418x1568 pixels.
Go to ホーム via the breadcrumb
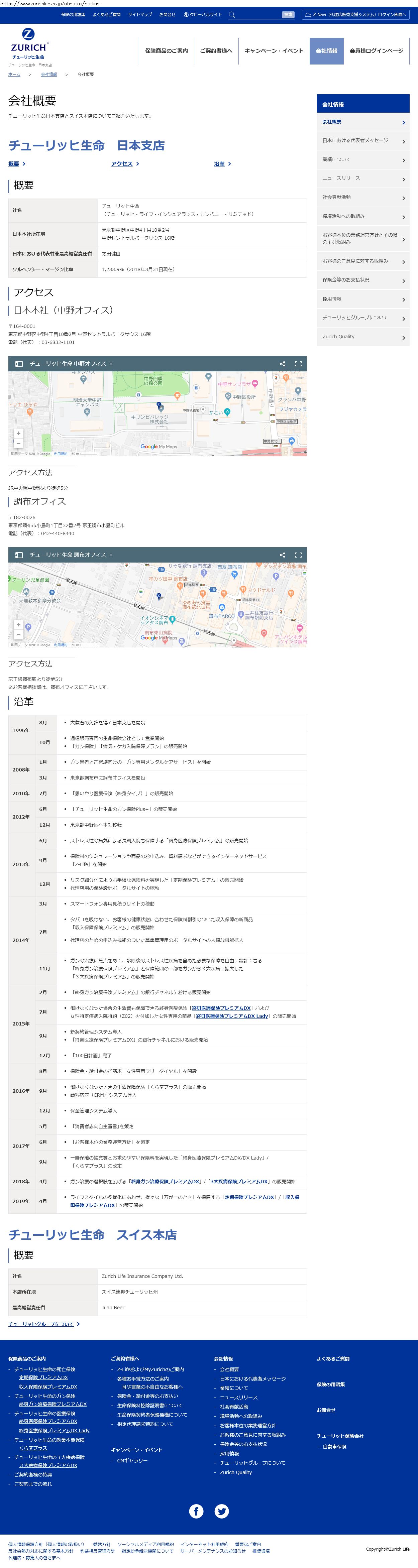[14, 74]
